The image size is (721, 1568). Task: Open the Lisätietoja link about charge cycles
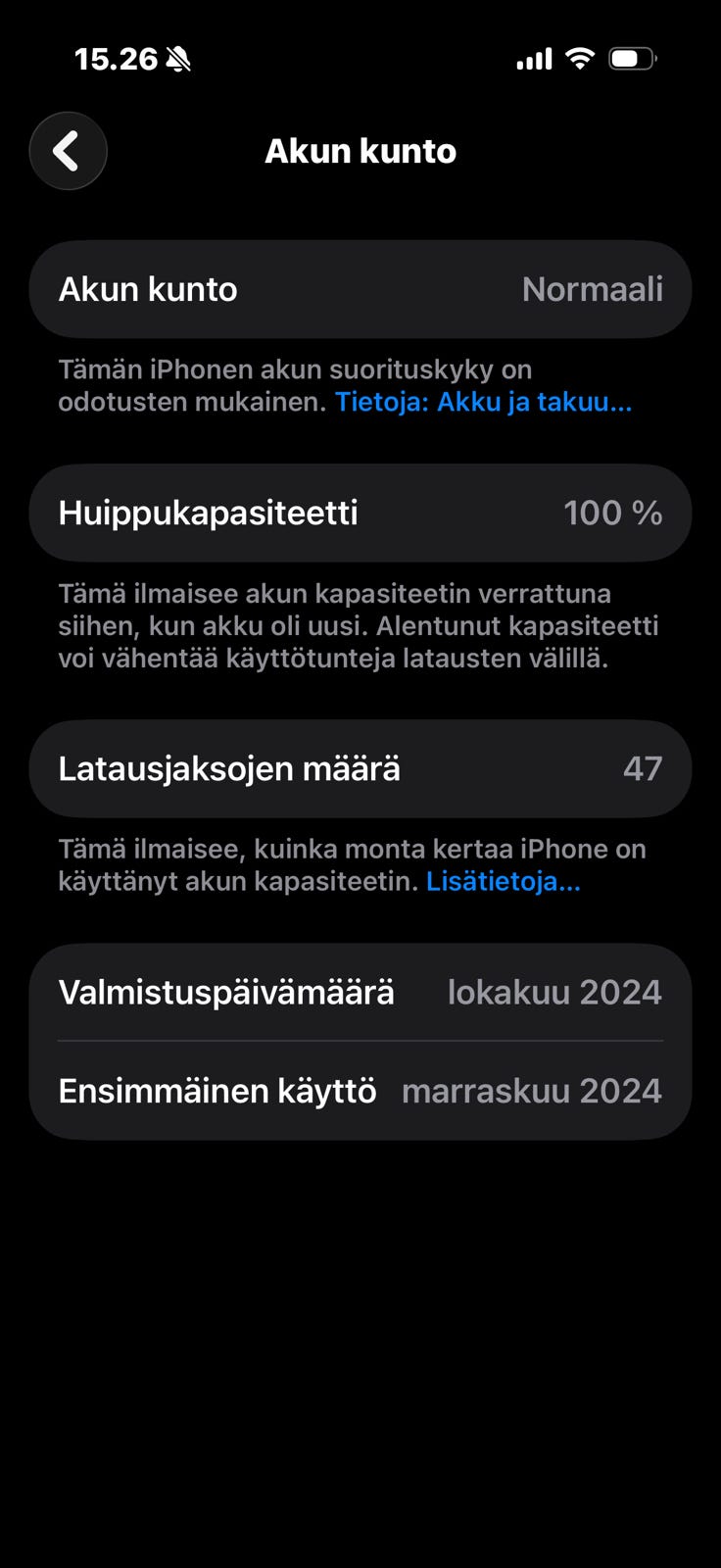(x=503, y=881)
